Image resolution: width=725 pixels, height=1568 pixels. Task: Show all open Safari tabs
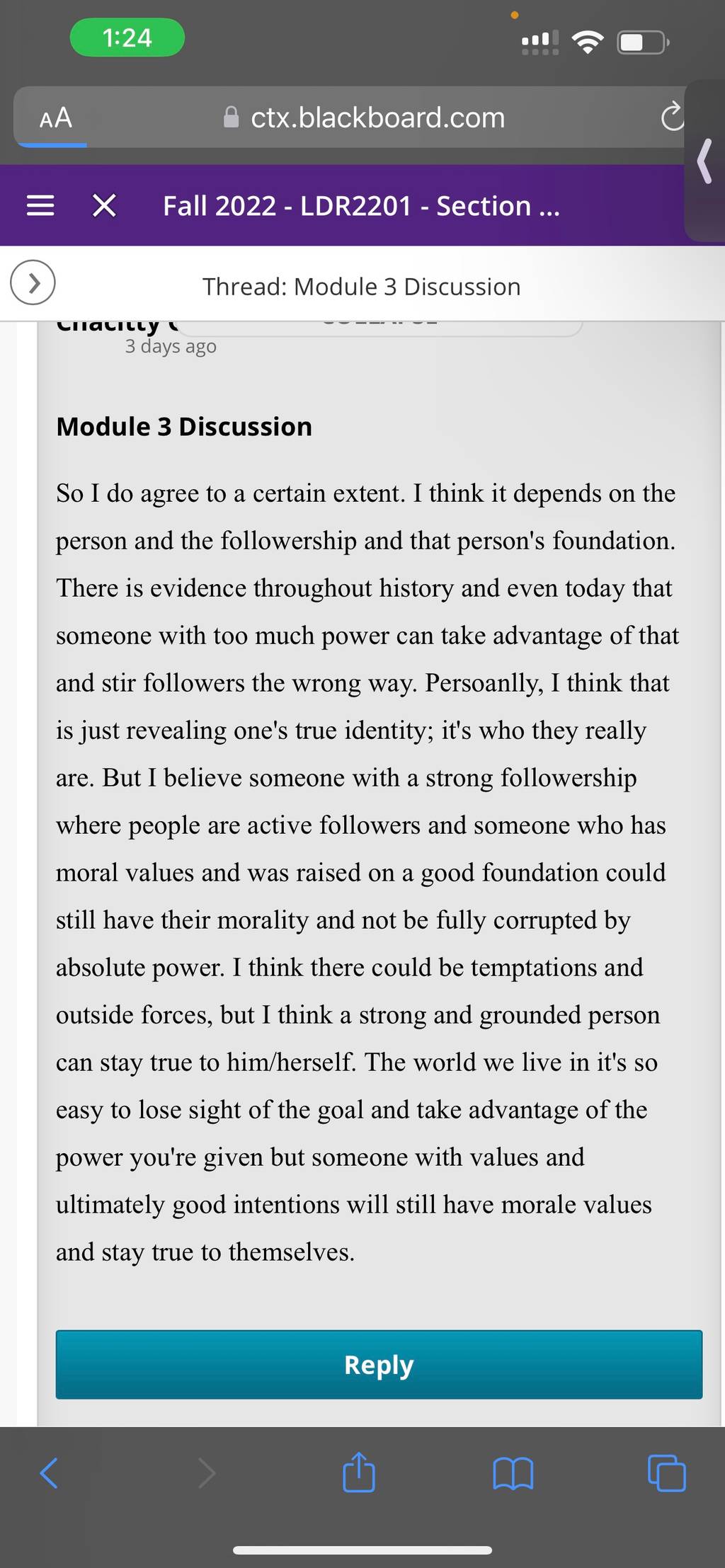click(666, 1473)
